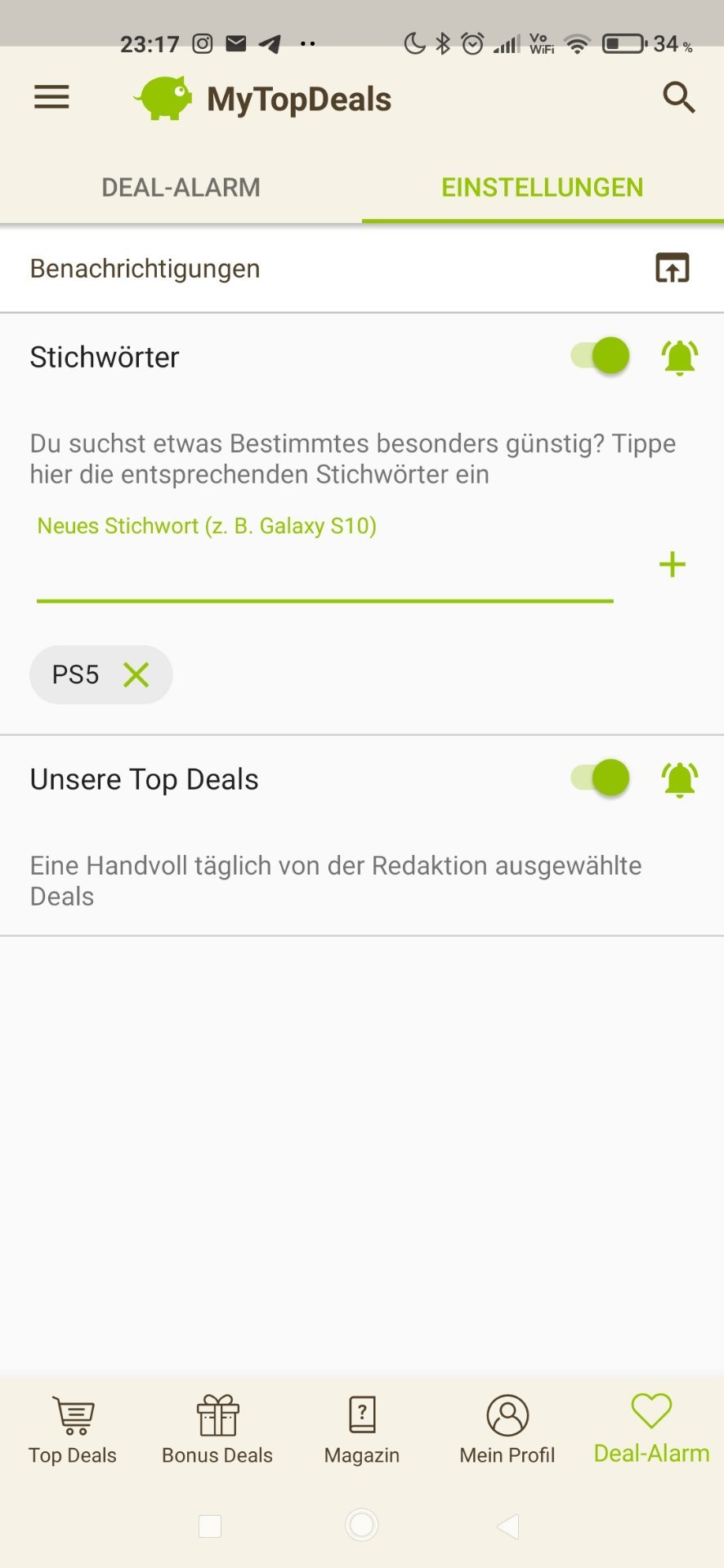This screenshot has width=724, height=1568.
Task: Add the keyword with the plus icon
Action: [673, 564]
